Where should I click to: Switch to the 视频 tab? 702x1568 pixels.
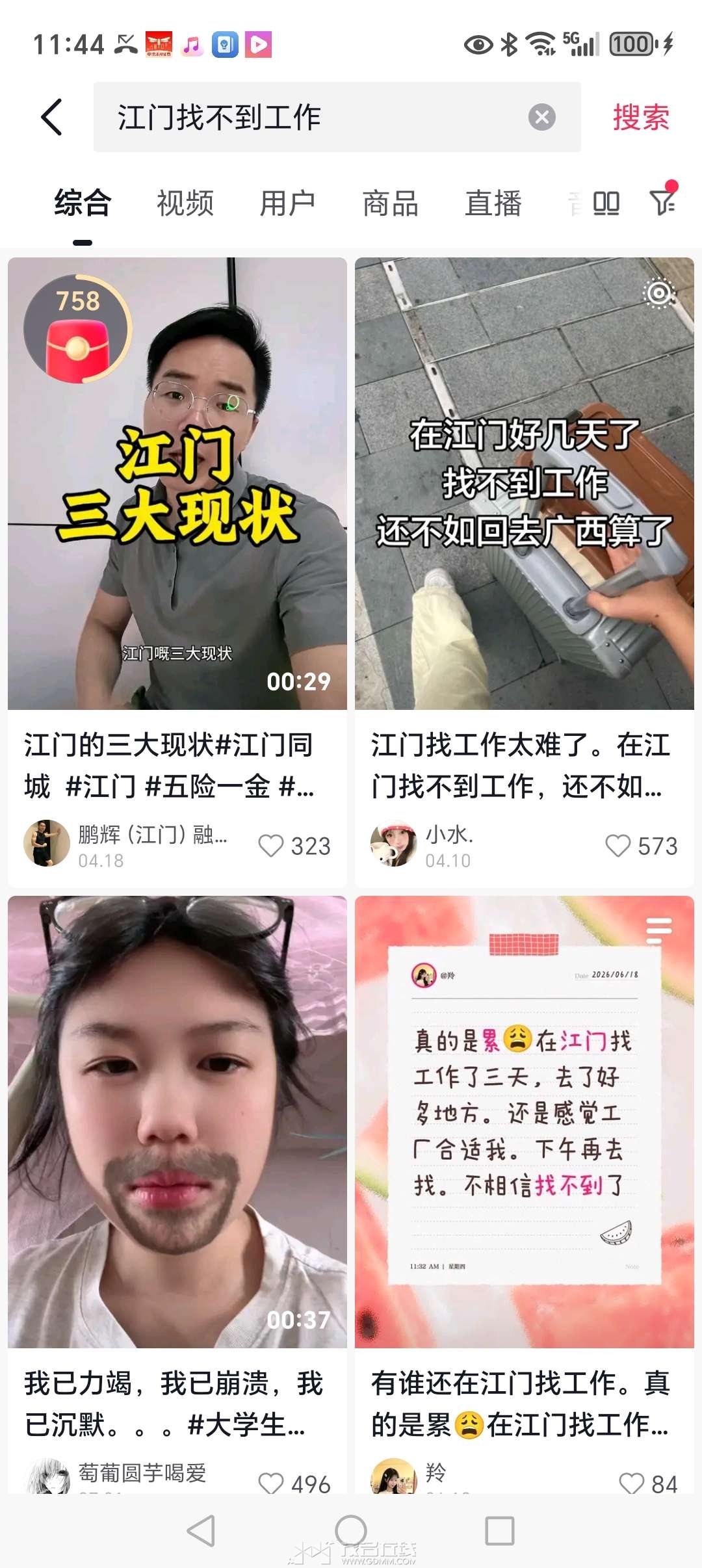[185, 203]
